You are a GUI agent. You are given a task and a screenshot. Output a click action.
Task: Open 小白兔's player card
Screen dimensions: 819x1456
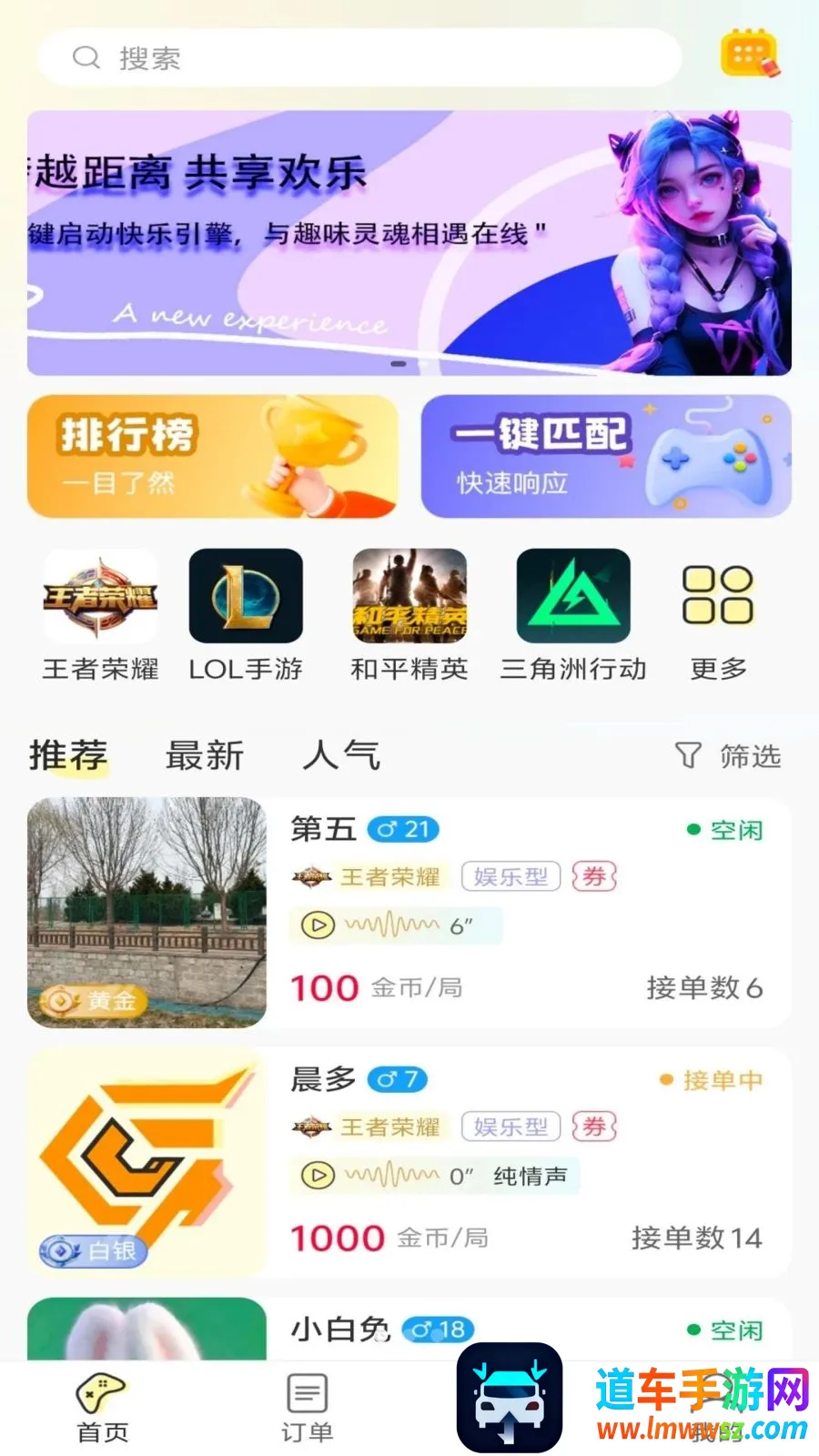click(x=409, y=1330)
